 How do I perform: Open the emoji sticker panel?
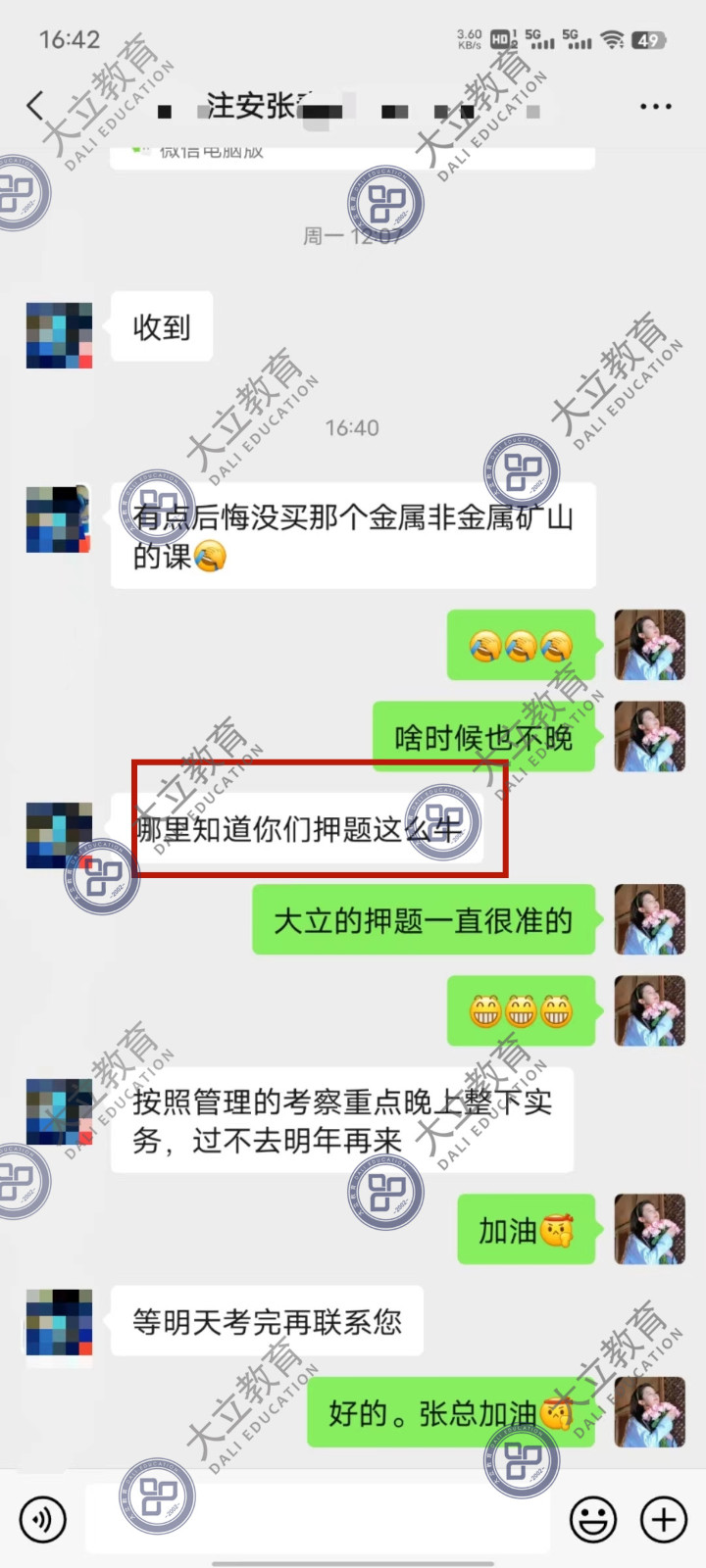point(593,1520)
